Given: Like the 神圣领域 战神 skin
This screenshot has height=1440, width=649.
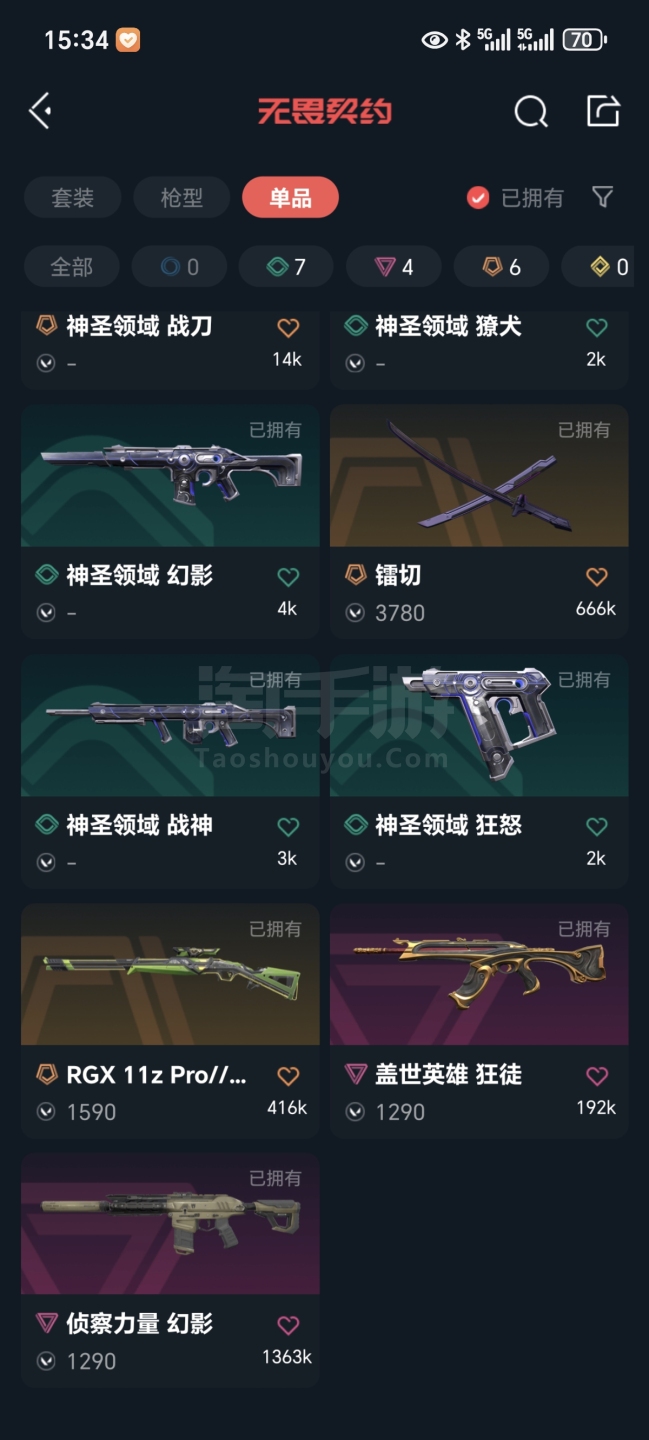Looking at the screenshot, I should point(288,827).
